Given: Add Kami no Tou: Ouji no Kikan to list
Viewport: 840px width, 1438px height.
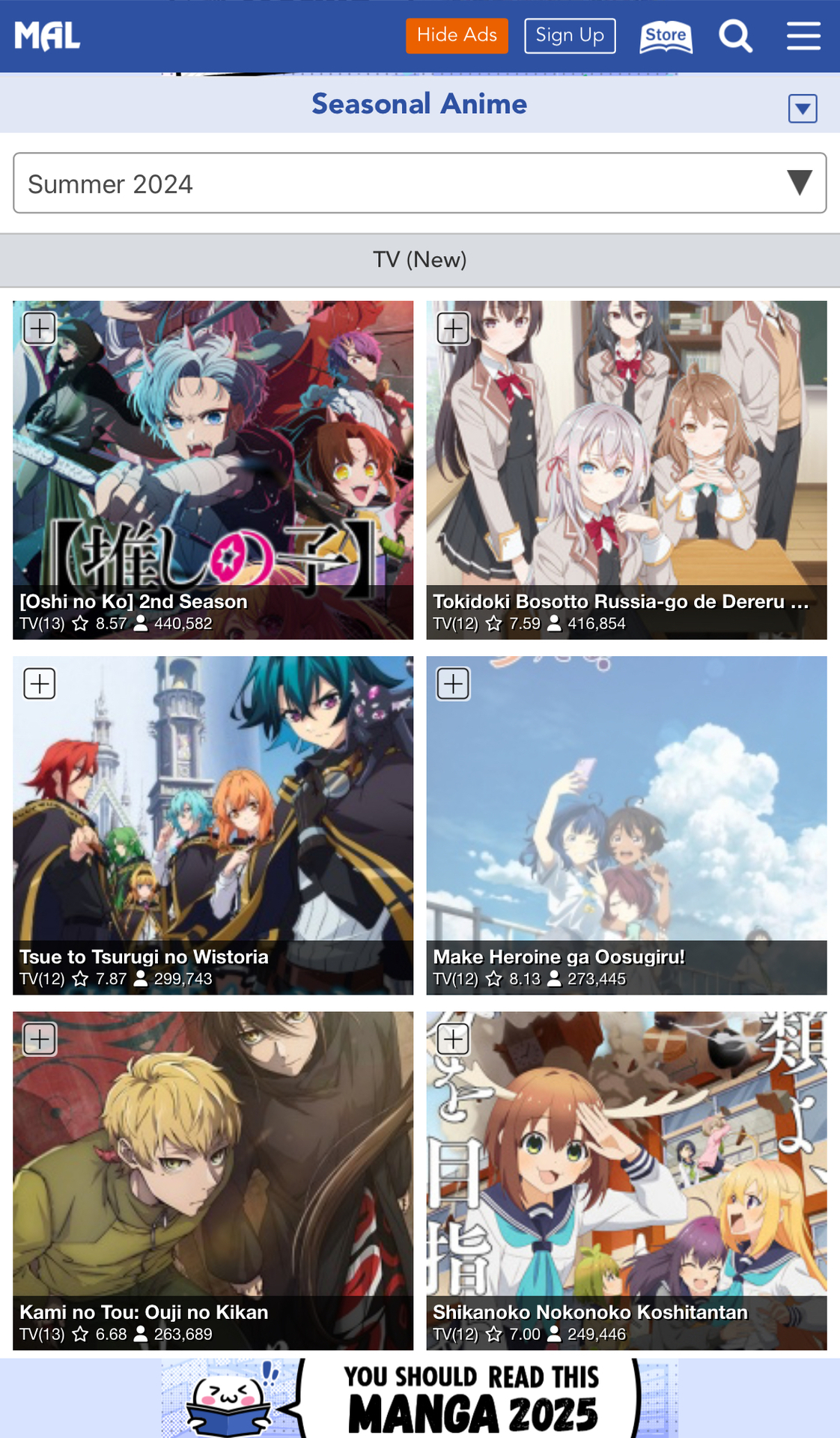Looking at the screenshot, I should click(40, 1039).
